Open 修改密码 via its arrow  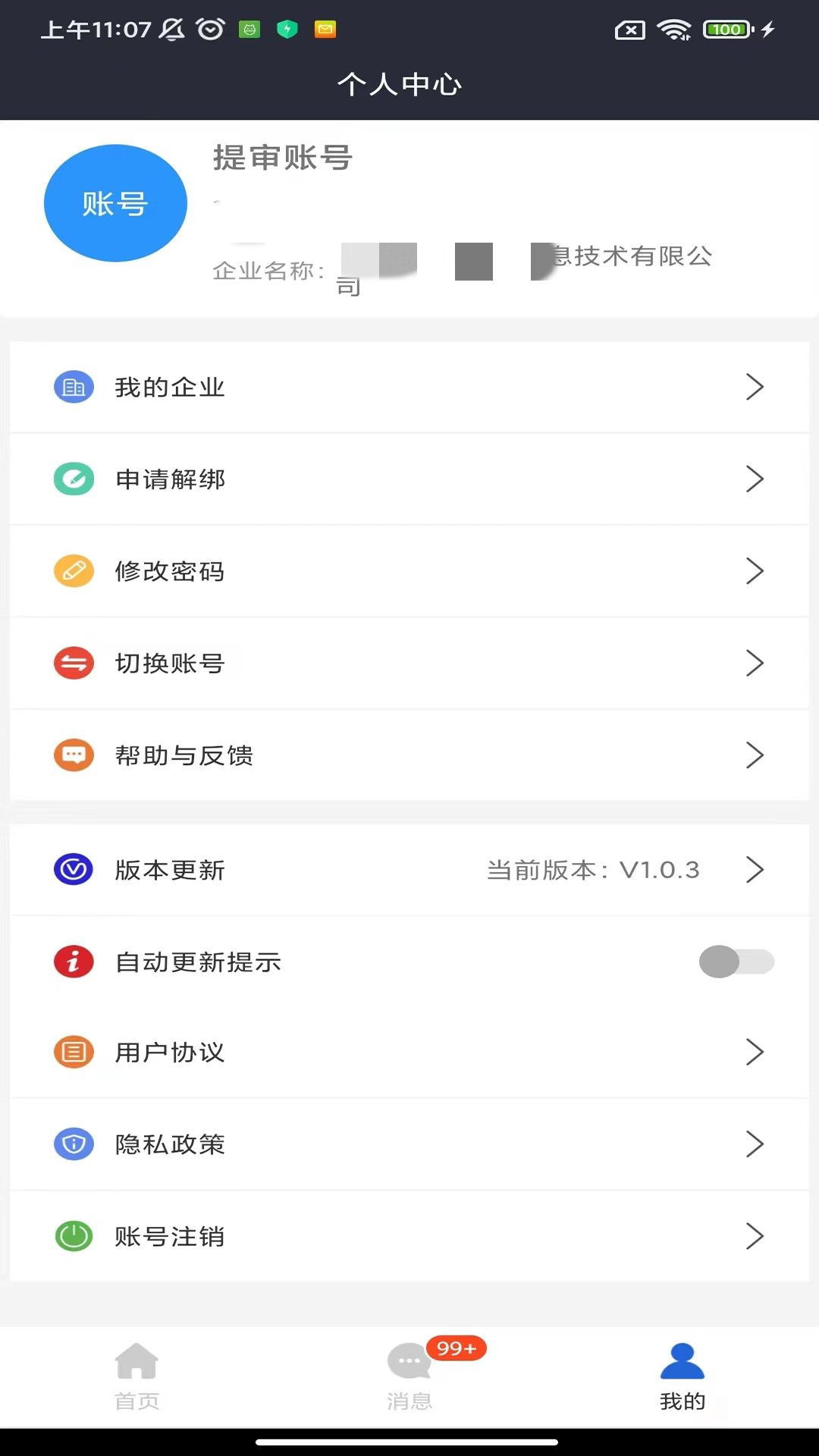click(755, 571)
